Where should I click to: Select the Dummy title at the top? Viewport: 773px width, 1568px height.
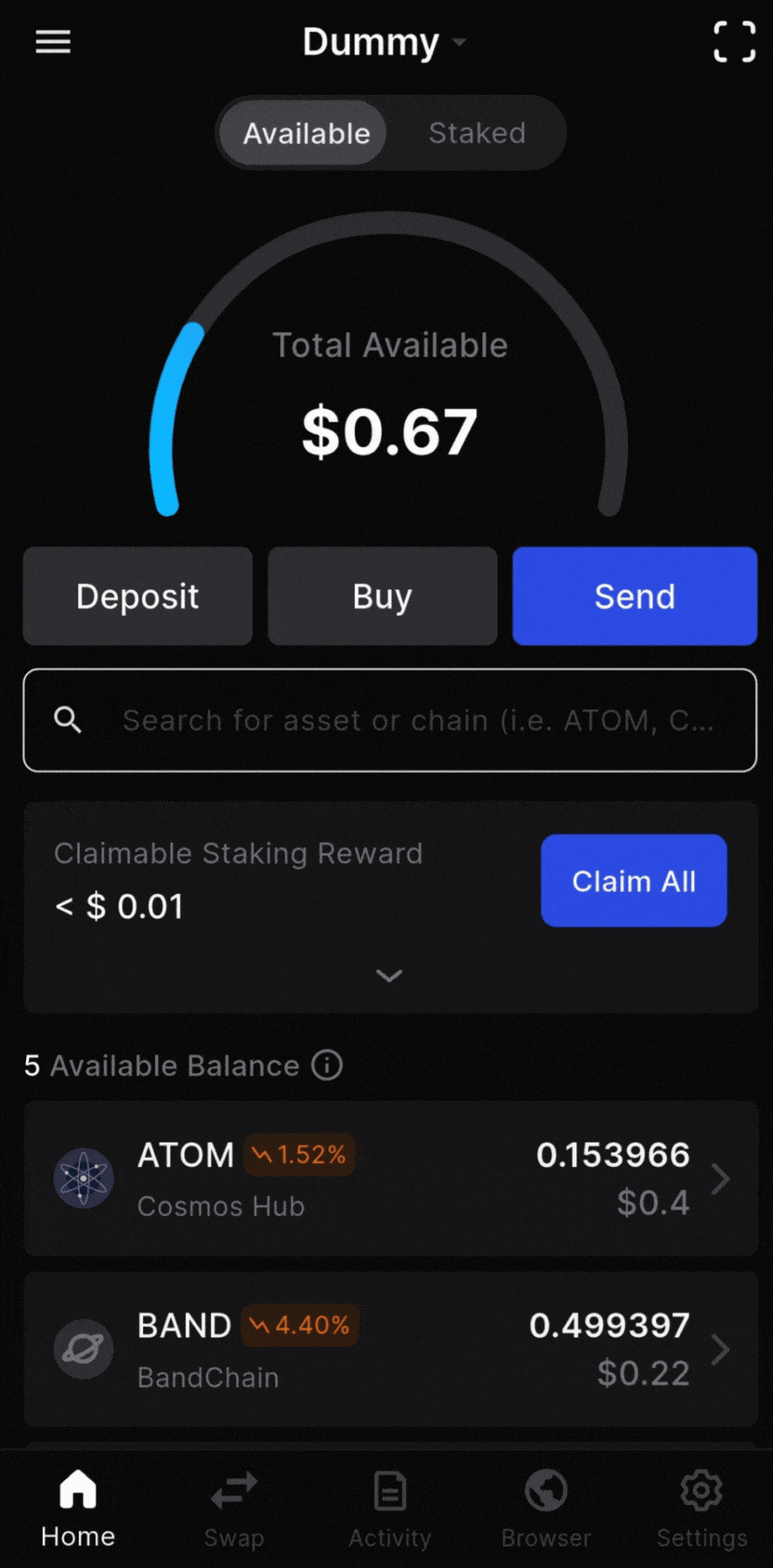(371, 41)
